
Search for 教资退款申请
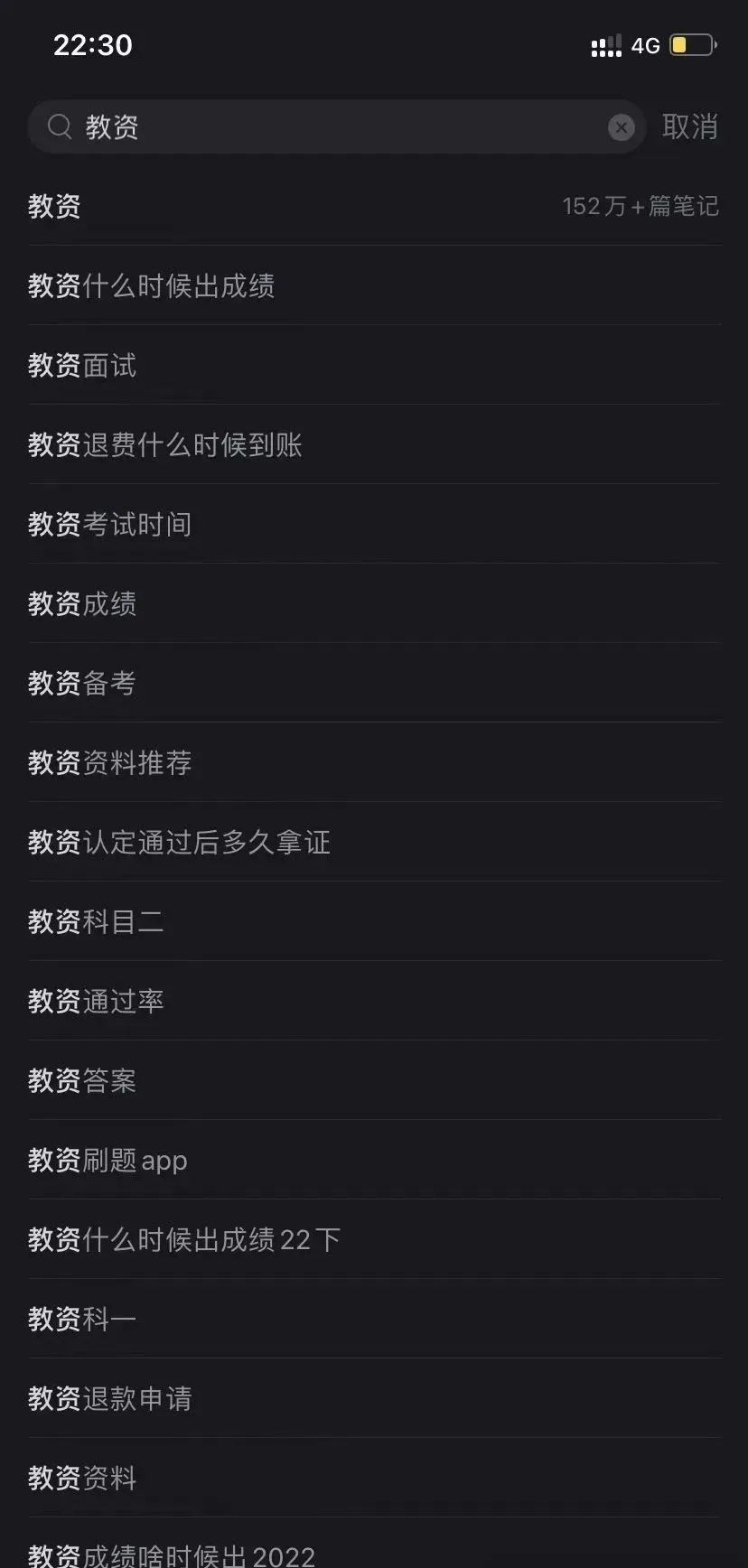(374, 1398)
